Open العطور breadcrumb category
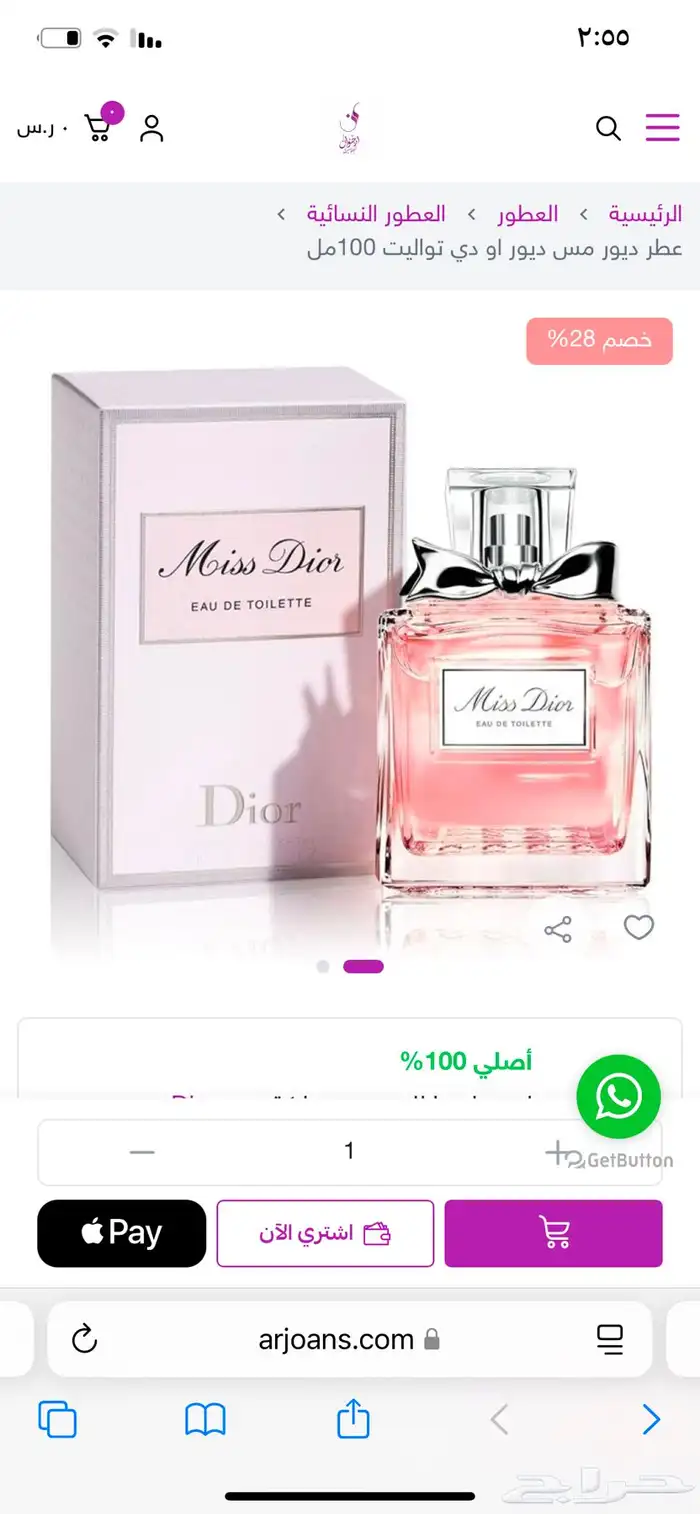This screenshot has height=1514, width=700. tap(527, 213)
